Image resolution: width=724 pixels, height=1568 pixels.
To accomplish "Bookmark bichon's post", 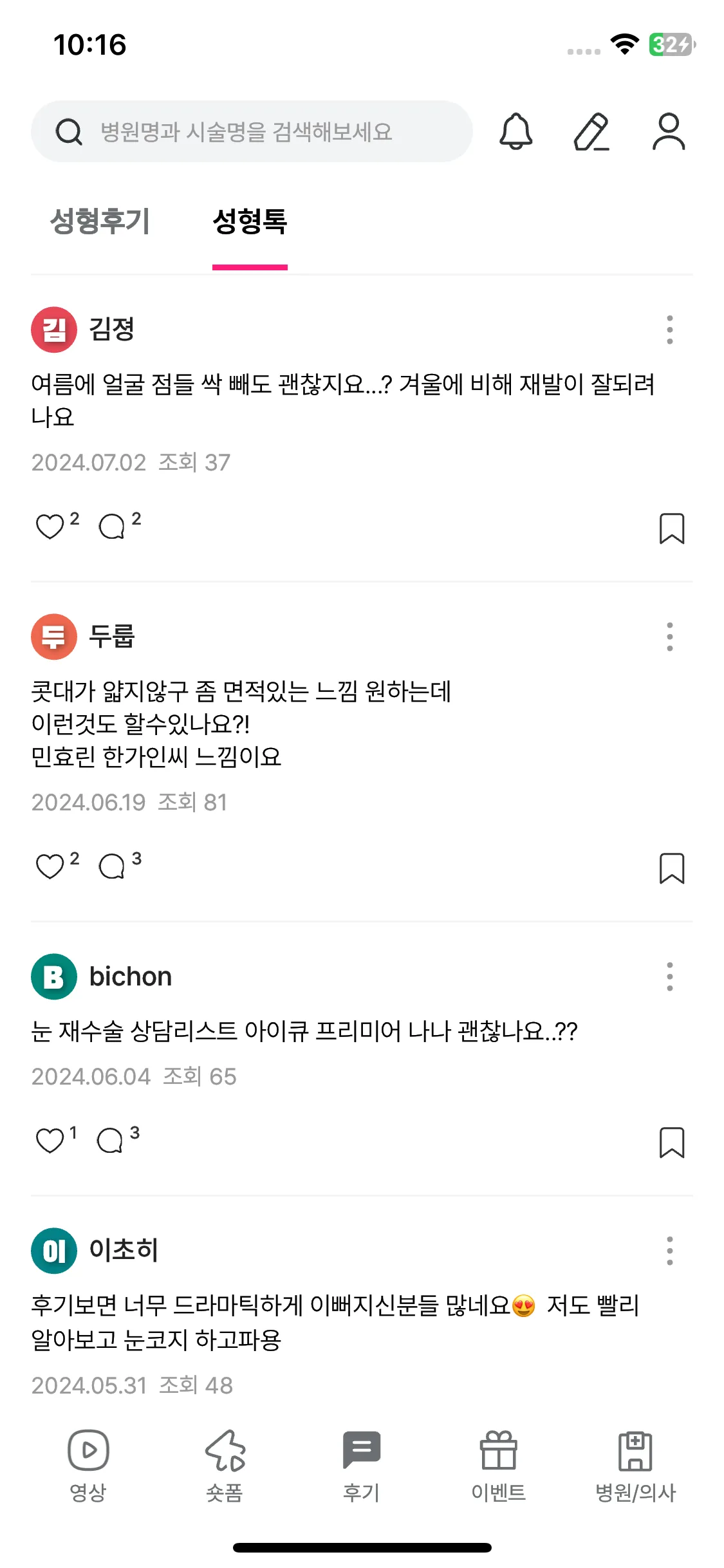I will click(671, 1143).
